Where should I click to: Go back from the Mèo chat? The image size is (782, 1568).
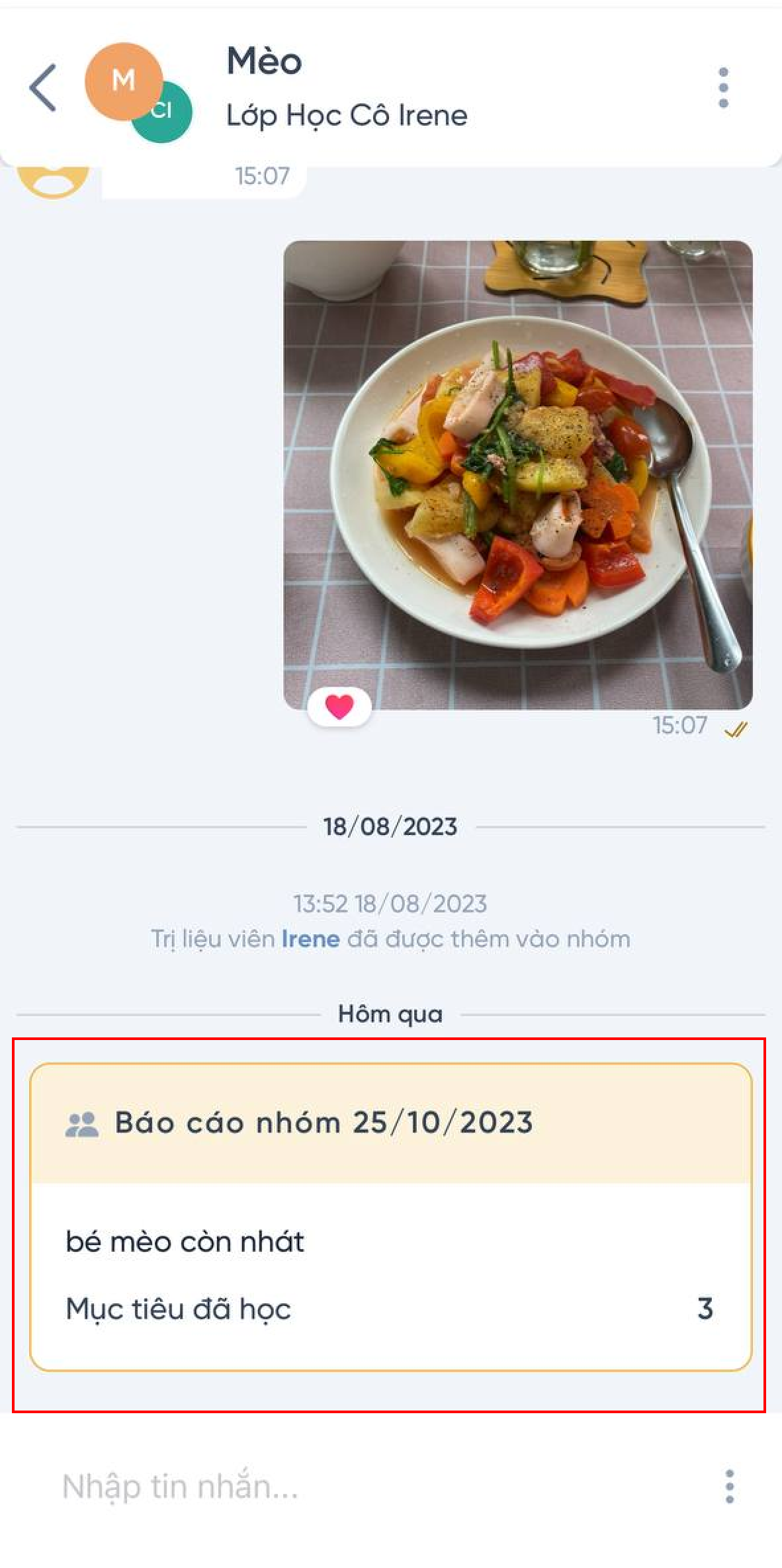(44, 88)
